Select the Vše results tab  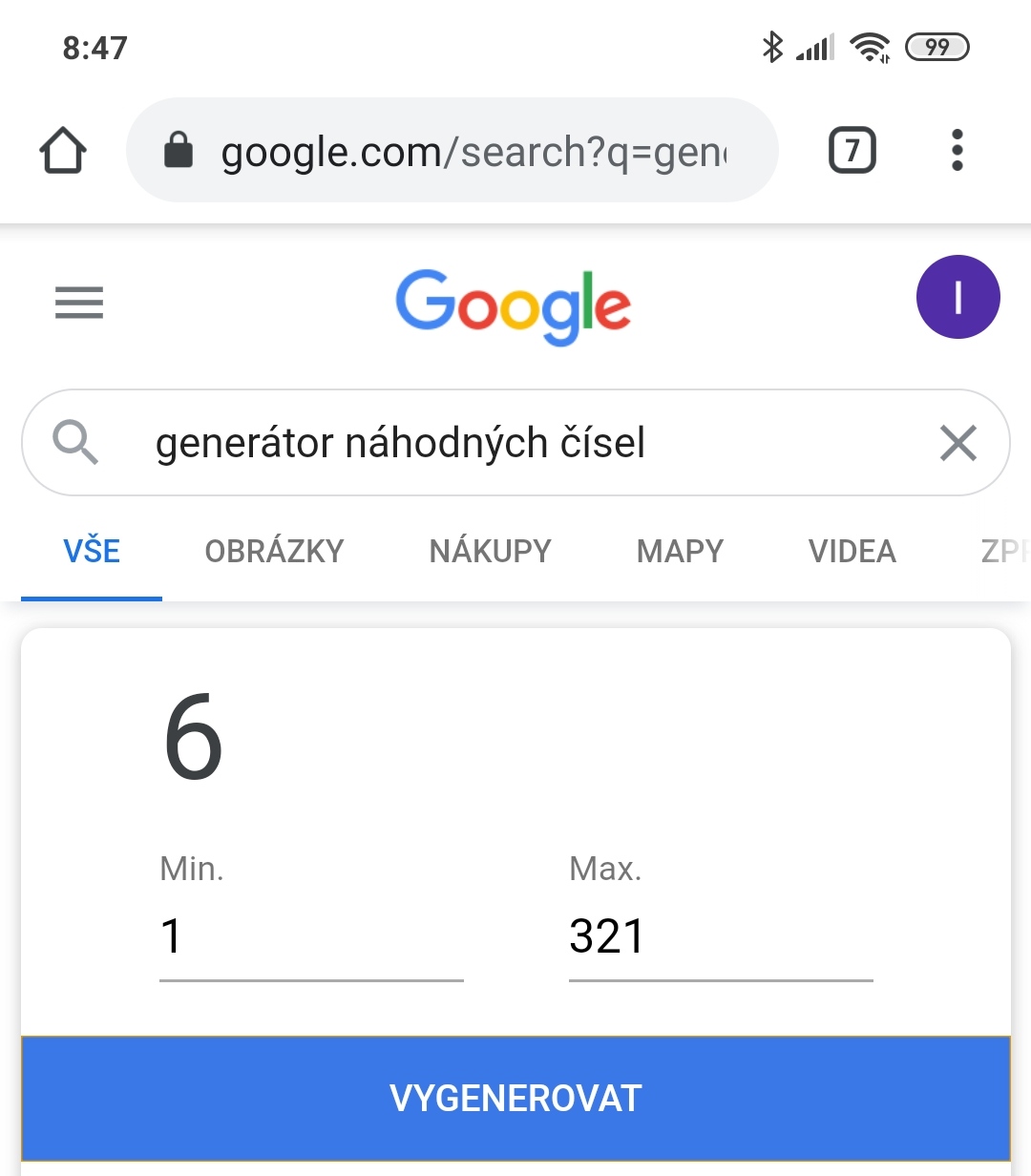[x=92, y=552]
